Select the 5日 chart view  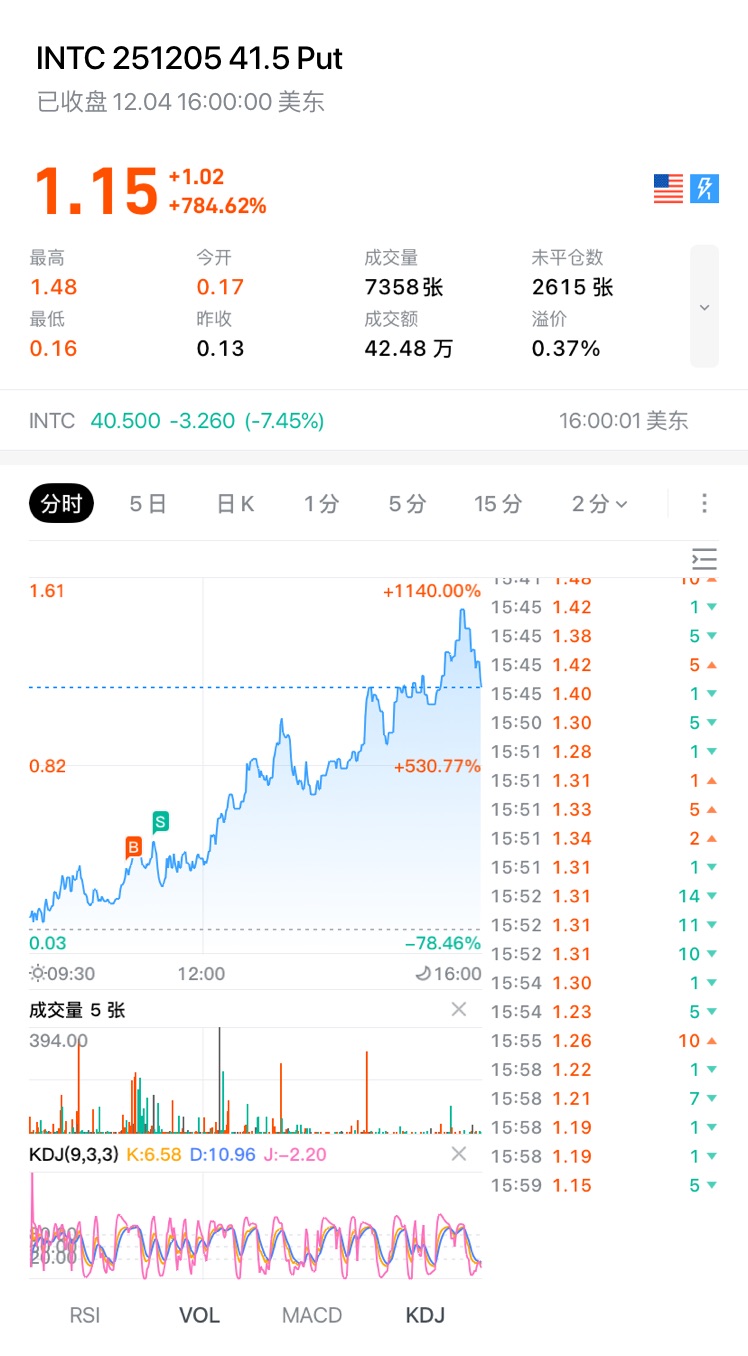148,504
